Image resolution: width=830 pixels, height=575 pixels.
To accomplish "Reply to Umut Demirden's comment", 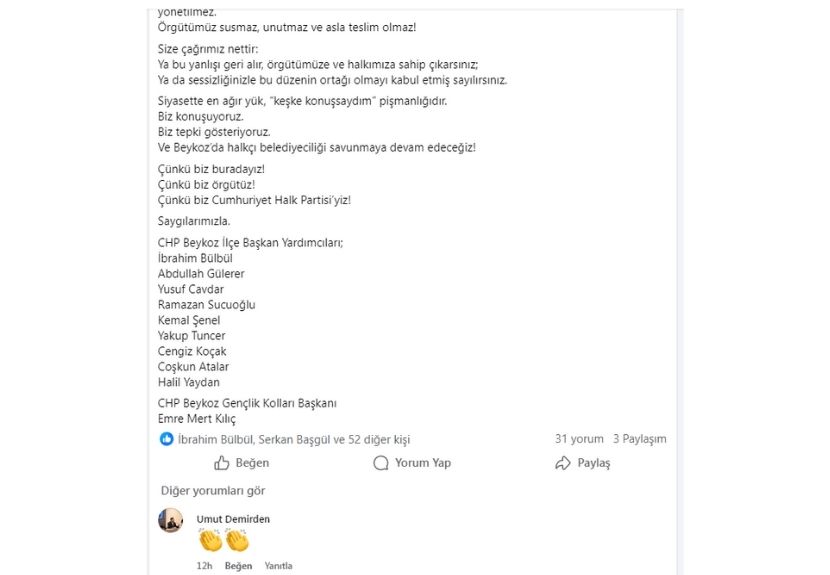I will point(278,566).
